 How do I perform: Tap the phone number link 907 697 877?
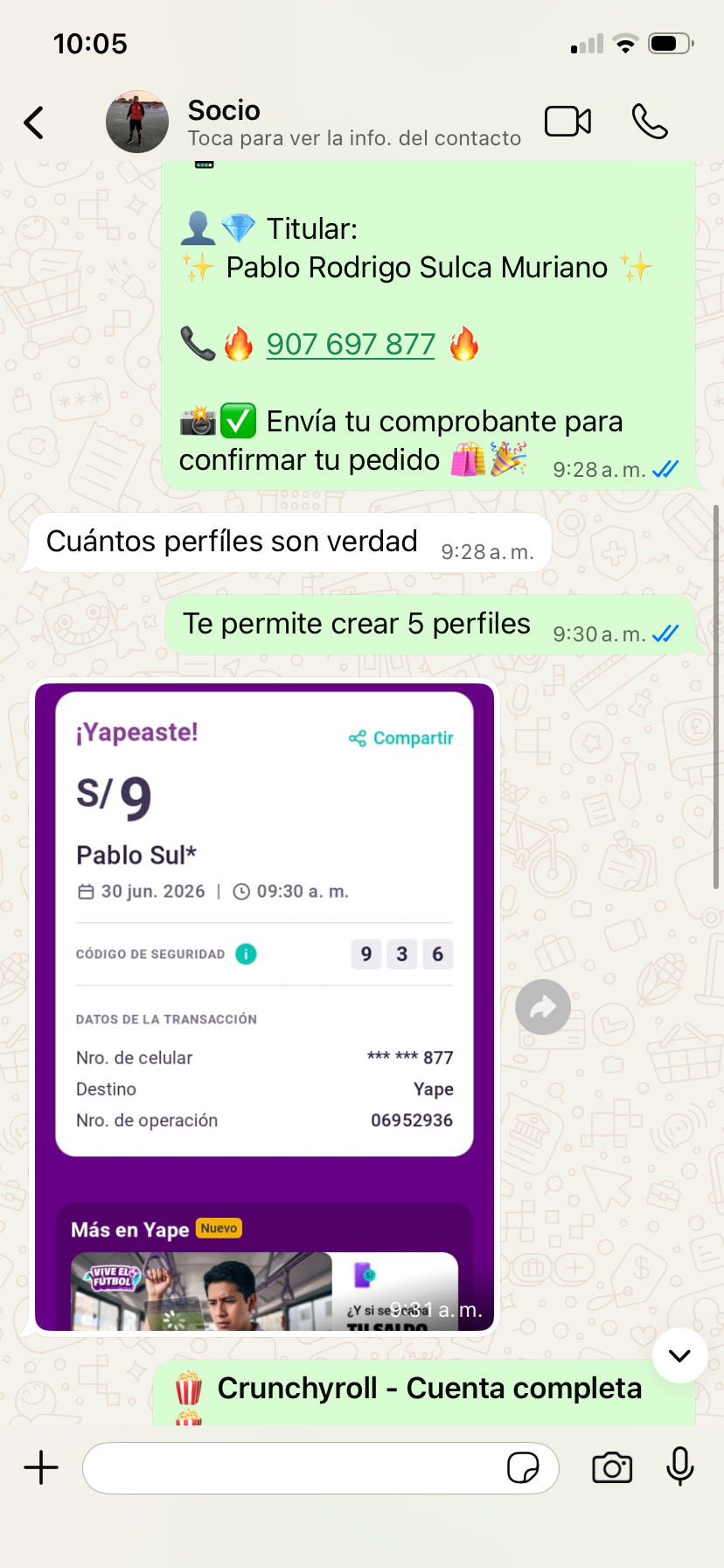pos(351,345)
